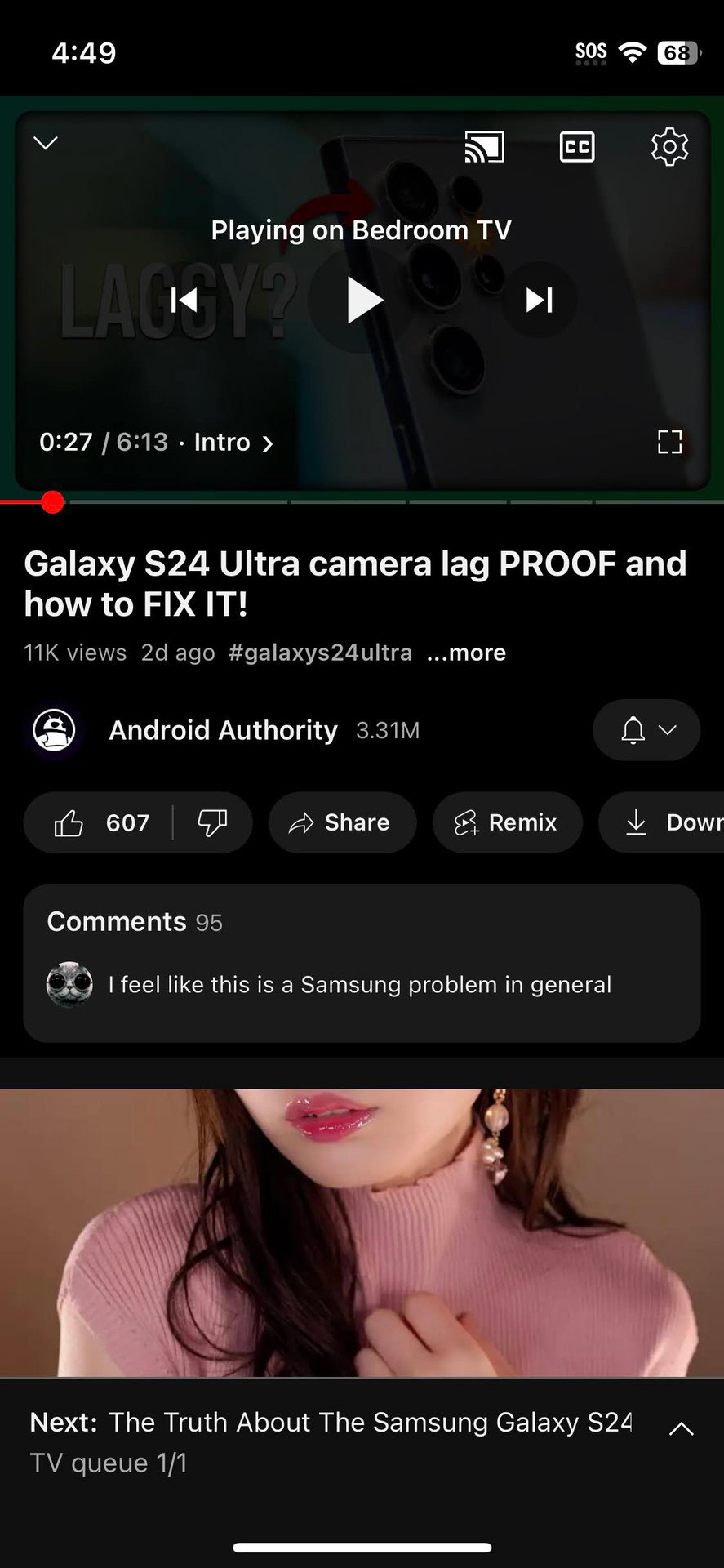This screenshot has height=1568, width=724.
Task: Expand the TV queue panel
Action: 681,1429
